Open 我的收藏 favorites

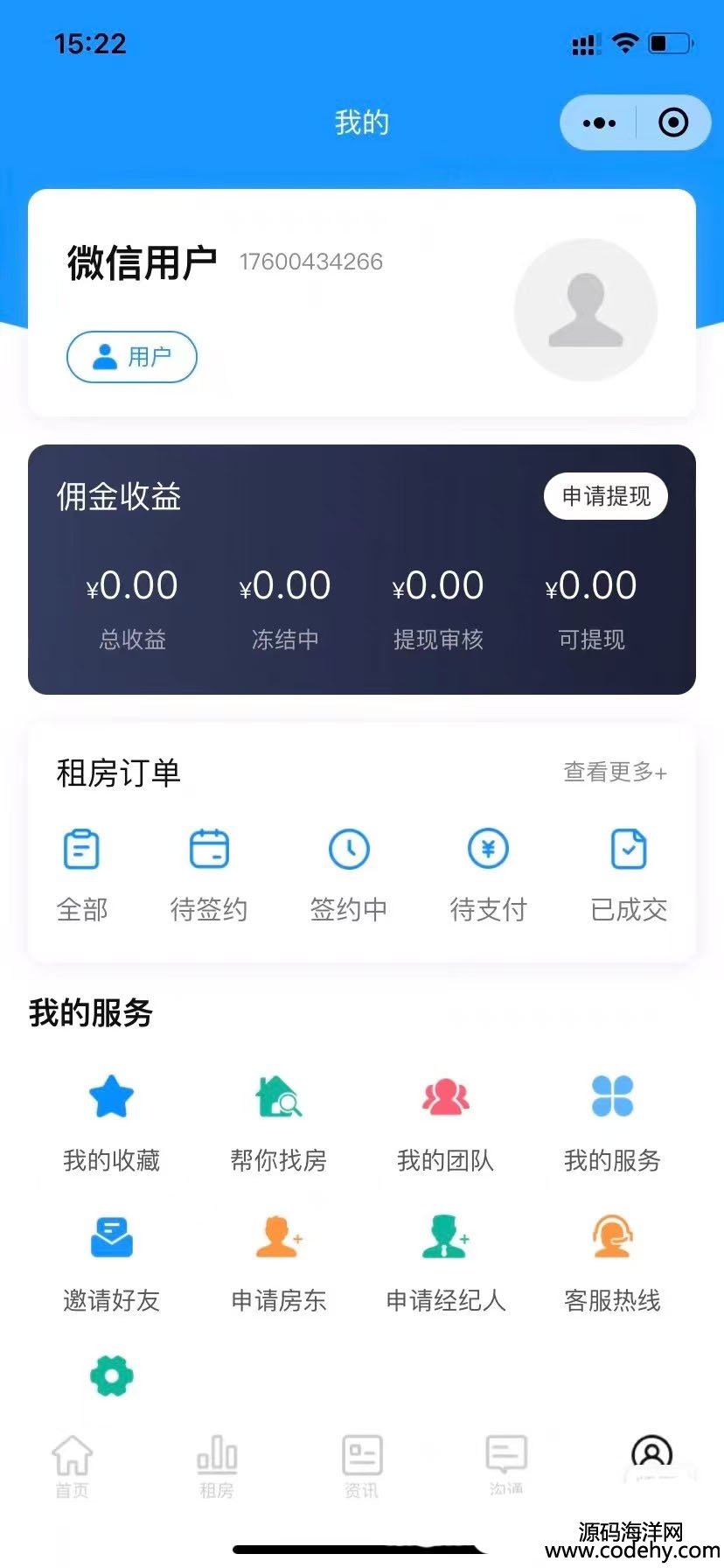click(111, 1123)
